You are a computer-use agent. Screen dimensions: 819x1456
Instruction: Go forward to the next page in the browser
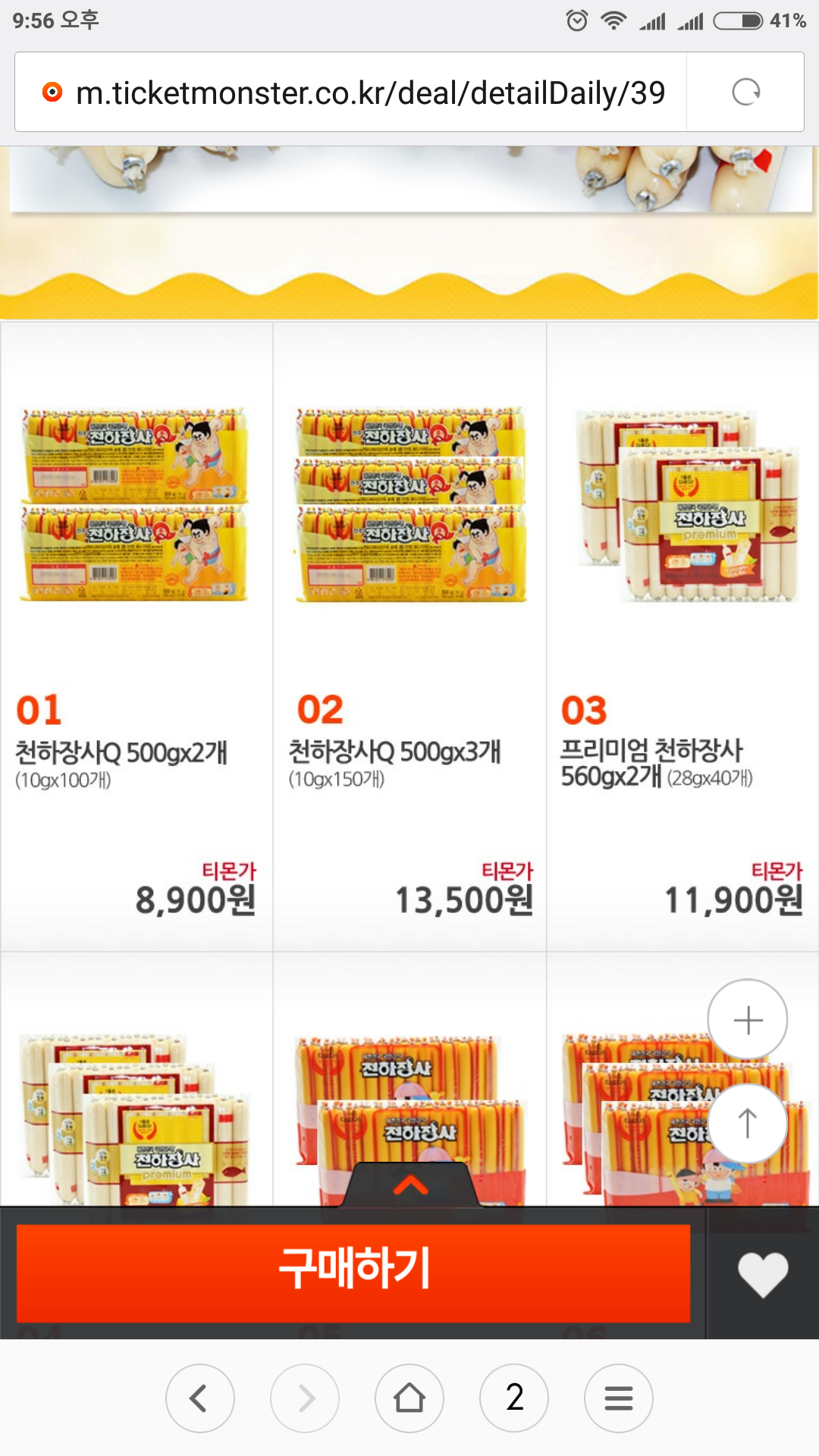pos(305,1398)
